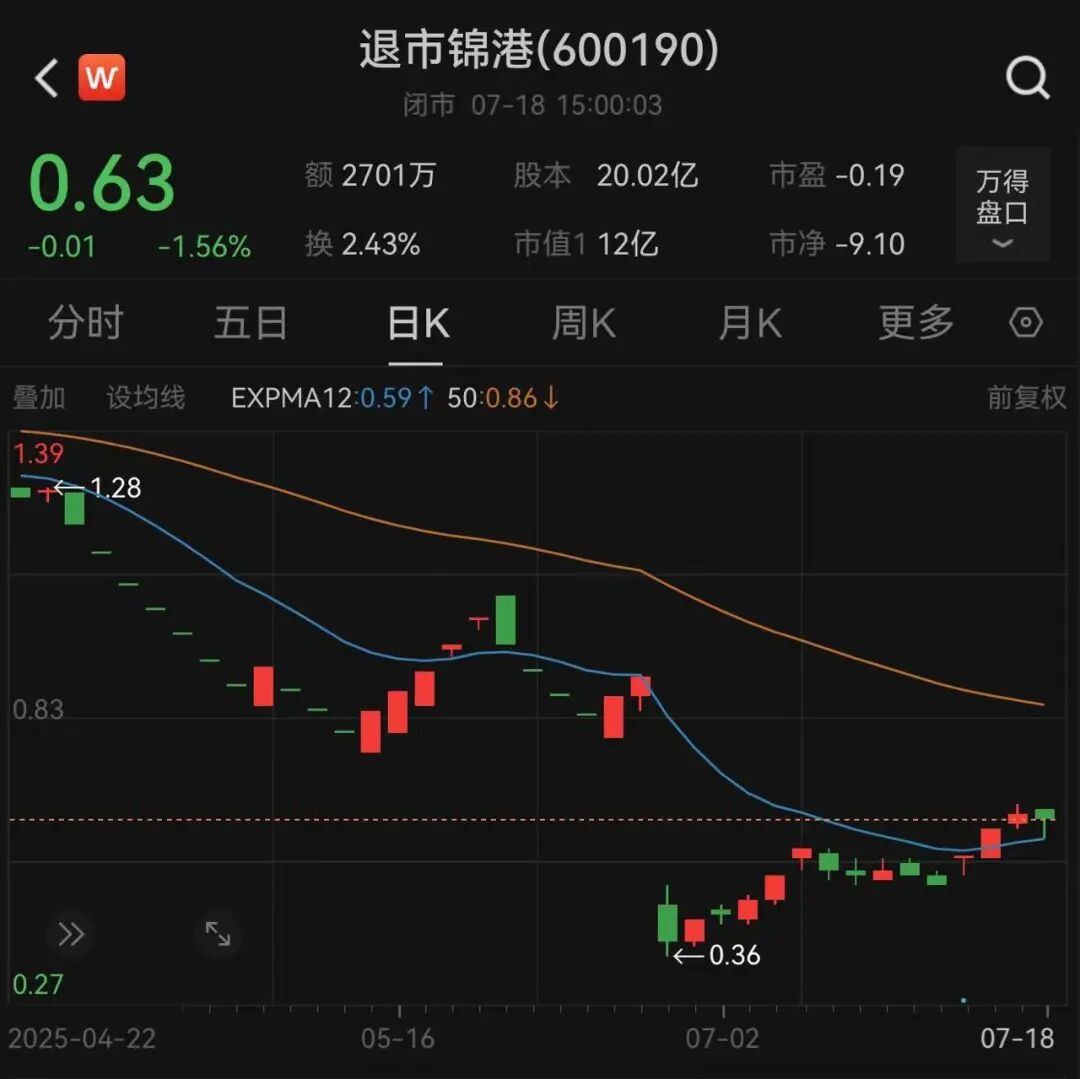Open the red W Wind icon
The width and height of the screenshot is (1080, 1079).
pyautogui.click(x=101, y=78)
